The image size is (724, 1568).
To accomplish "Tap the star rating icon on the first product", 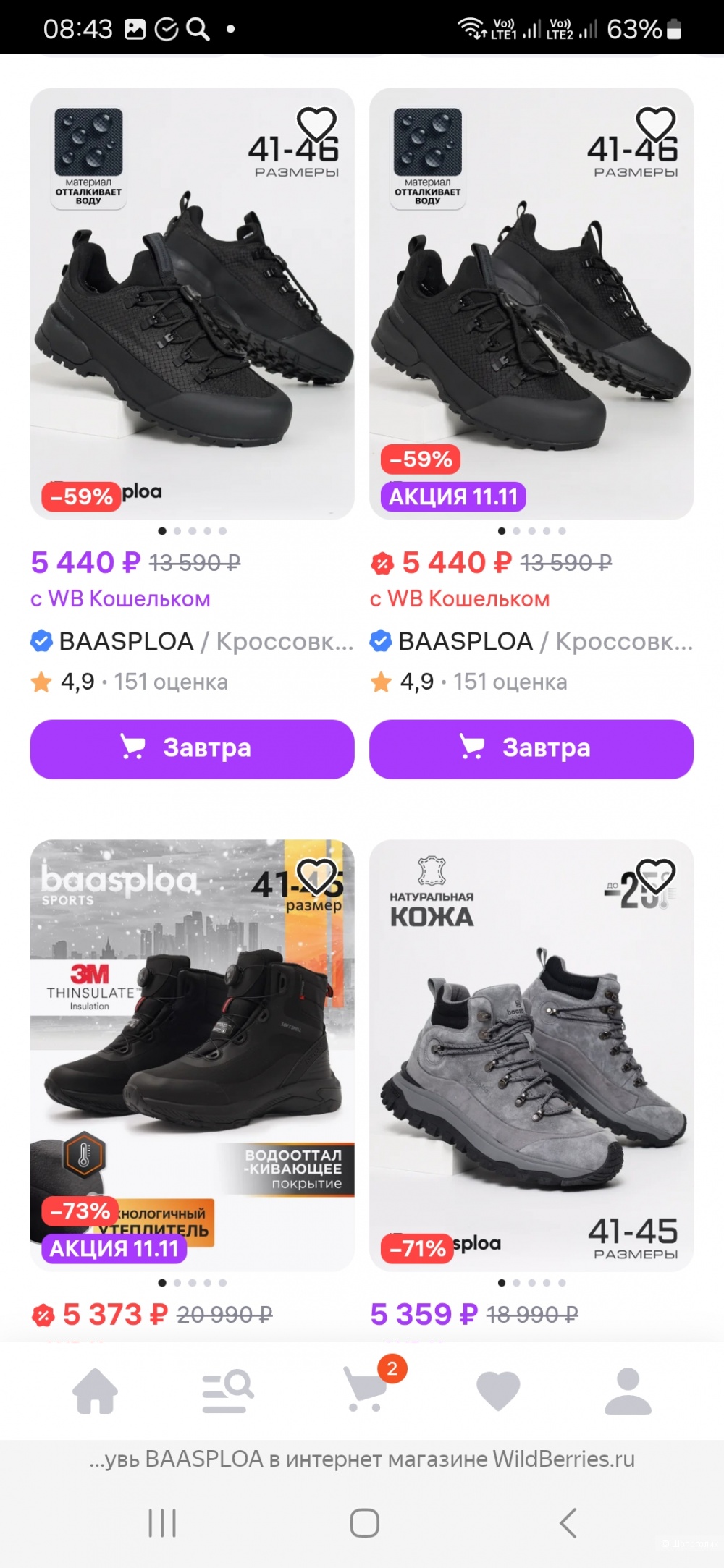I will coord(43,681).
